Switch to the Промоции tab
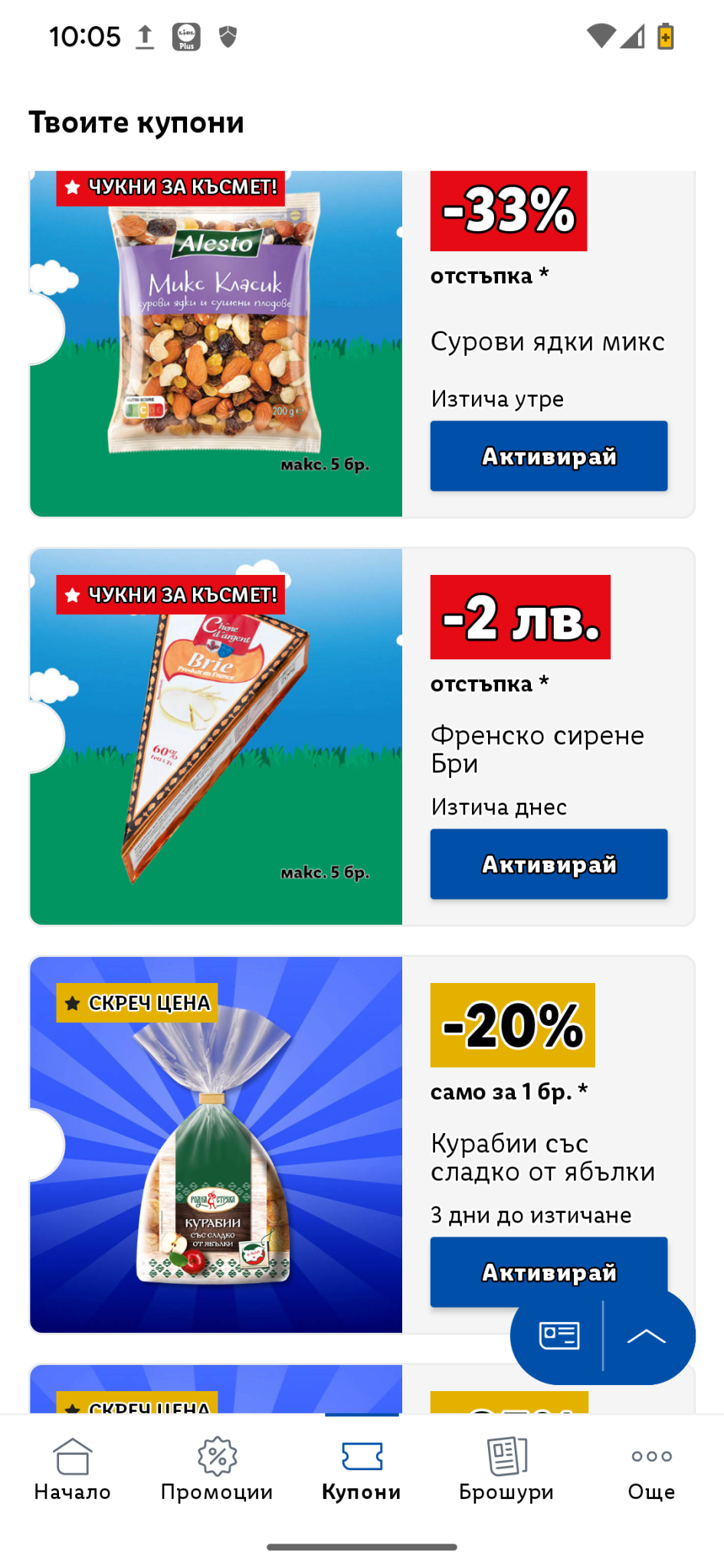 tap(217, 1468)
